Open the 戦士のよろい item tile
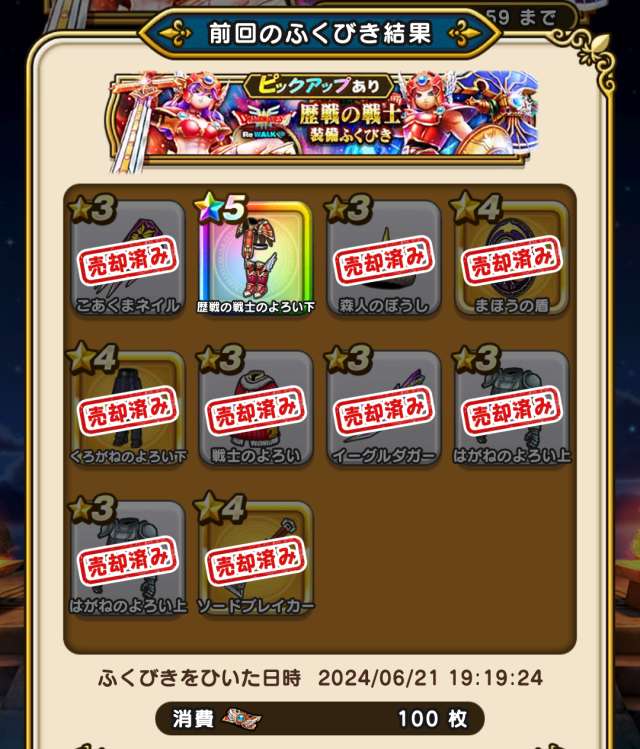The width and height of the screenshot is (640, 749). click(256, 408)
